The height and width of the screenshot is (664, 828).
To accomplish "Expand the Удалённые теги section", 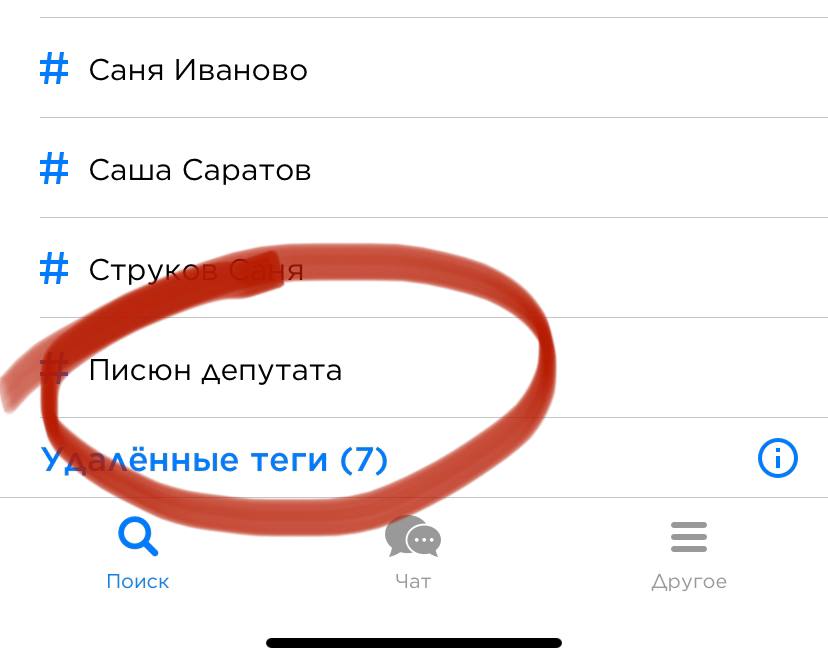I will click(x=214, y=460).
